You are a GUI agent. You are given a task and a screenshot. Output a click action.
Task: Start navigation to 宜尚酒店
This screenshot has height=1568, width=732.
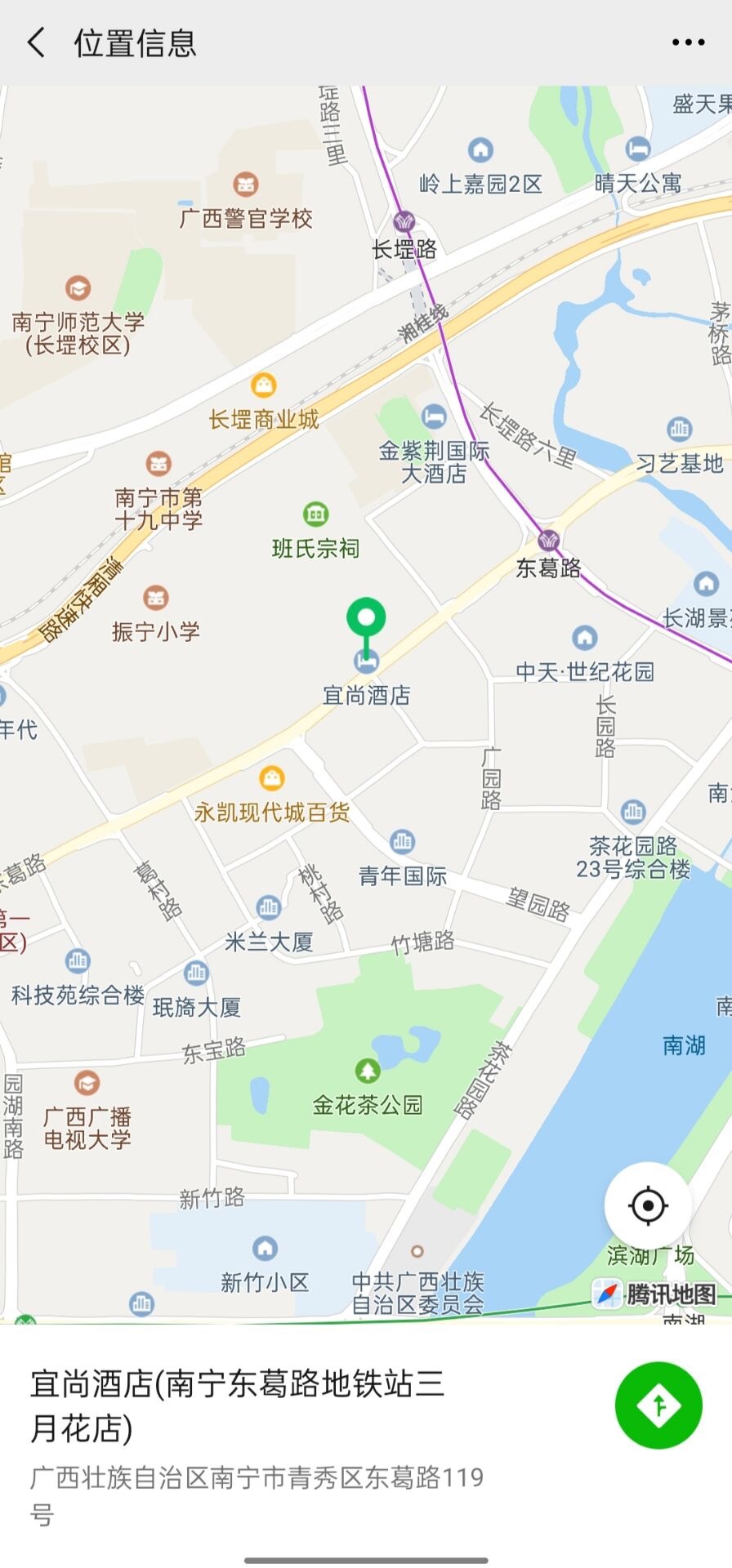[658, 1405]
